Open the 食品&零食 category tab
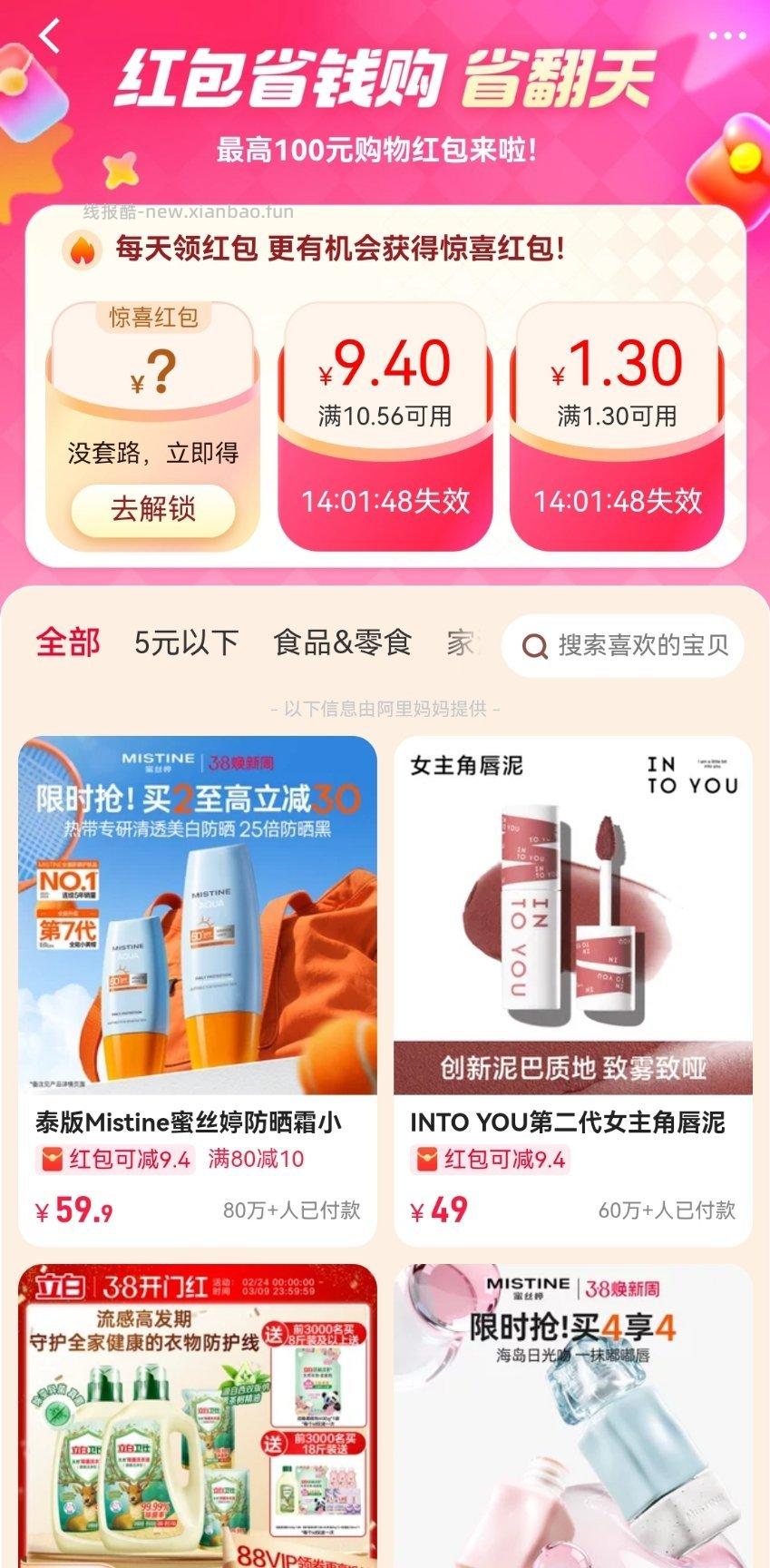Viewport: 770px width, 1568px height. pyautogui.click(x=343, y=642)
